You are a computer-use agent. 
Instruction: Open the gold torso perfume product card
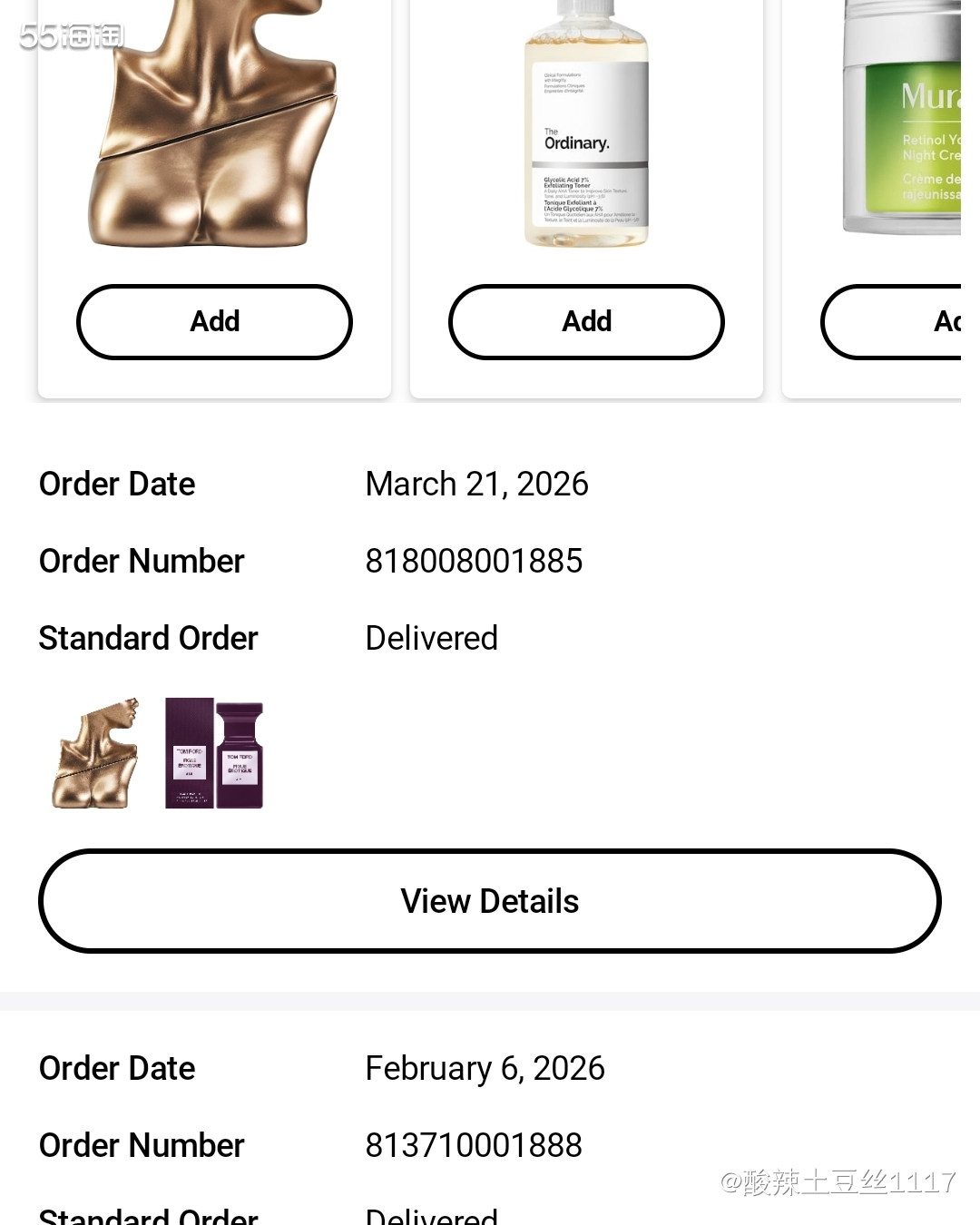[214, 127]
